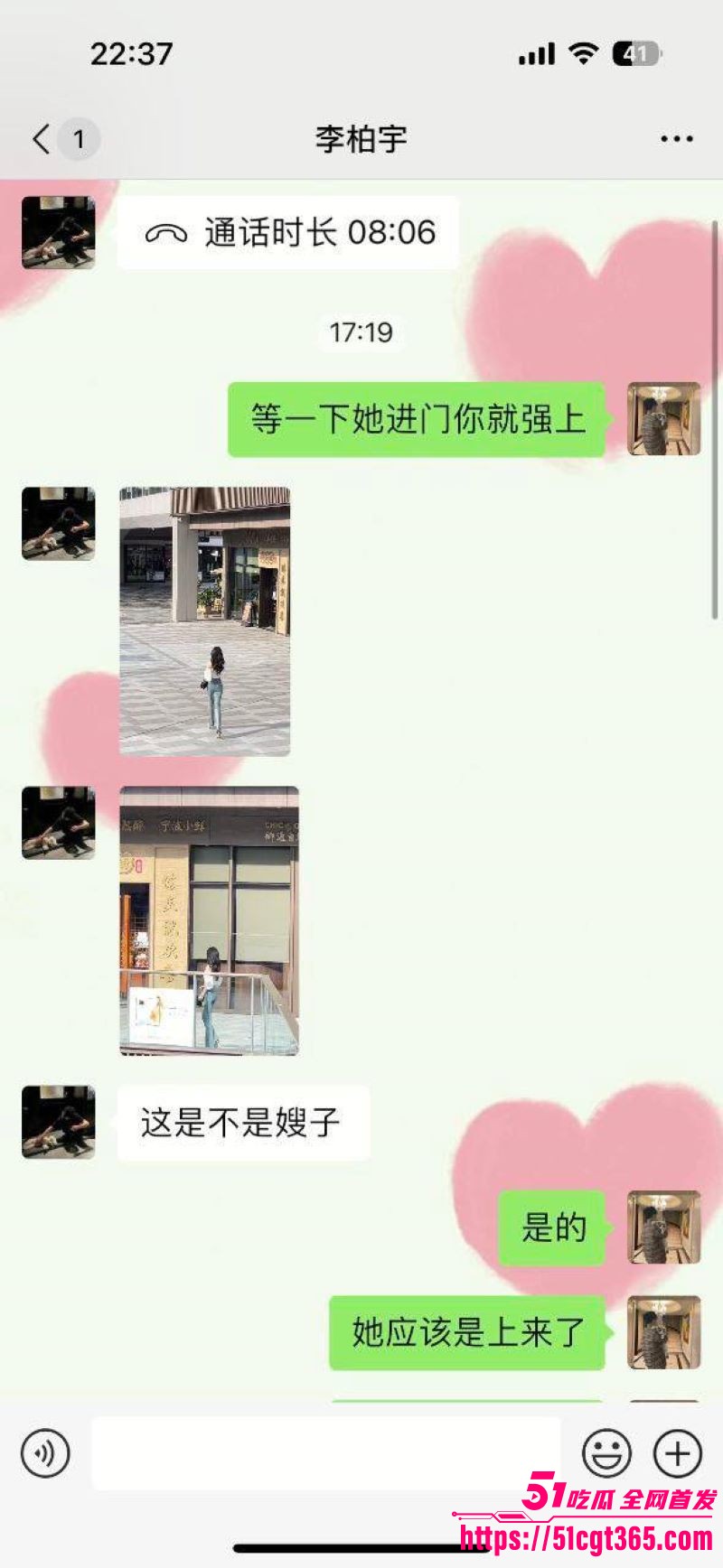Tap your avatar next to 她应该是上来了
Screen dimensions: 723x1568
(664, 1328)
